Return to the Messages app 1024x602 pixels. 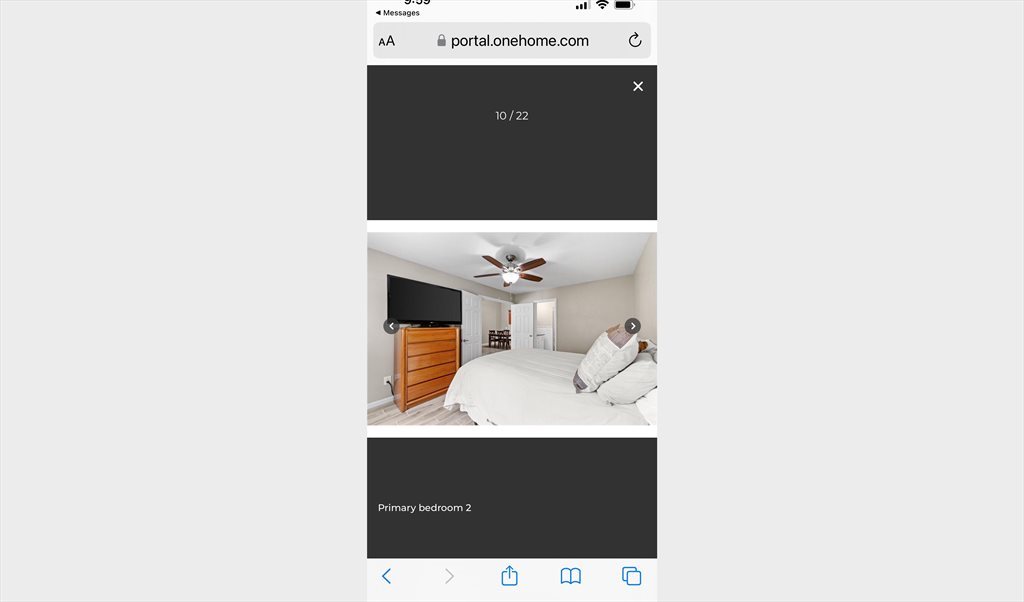point(398,13)
